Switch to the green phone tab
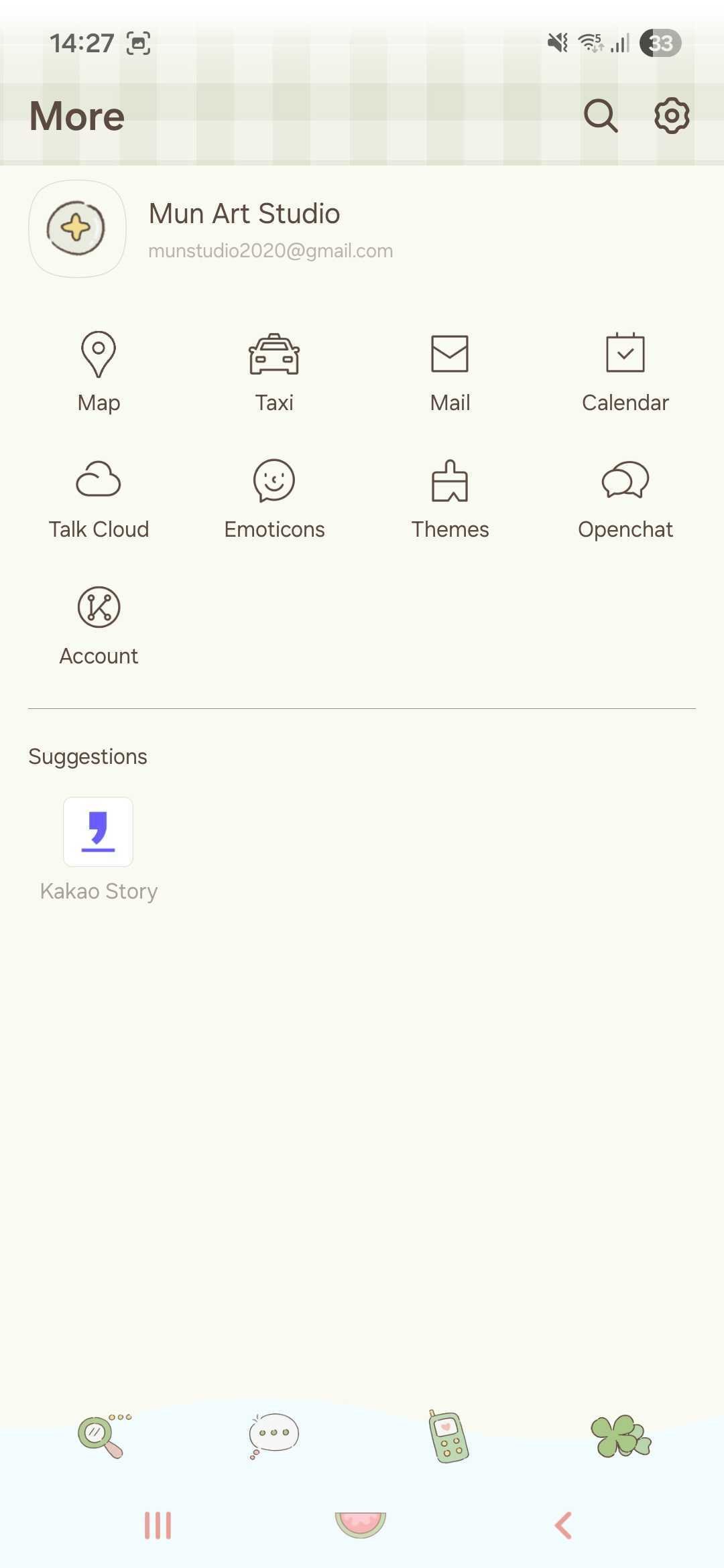 click(448, 1435)
